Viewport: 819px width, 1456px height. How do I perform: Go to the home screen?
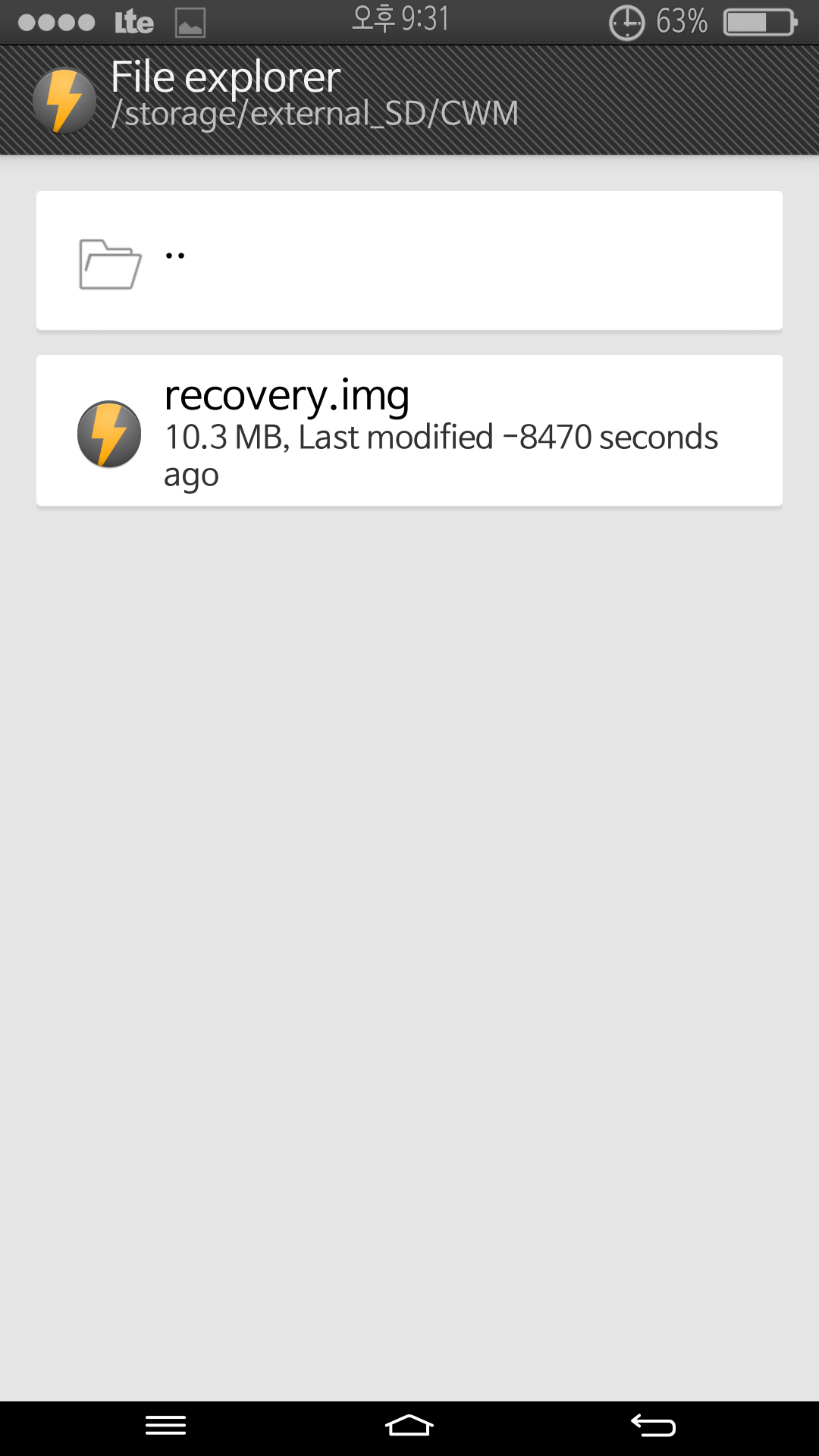point(409,1426)
